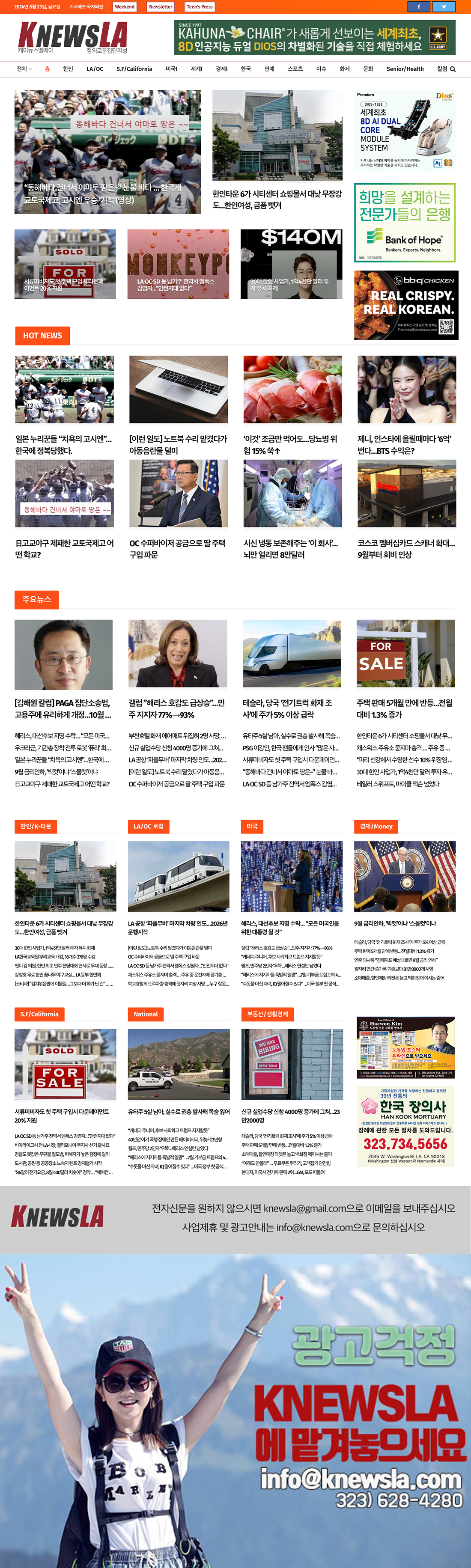Image resolution: width=471 pixels, height=1568 pixels.
Task: Read 유타주 5살 남아 권총 발사 story
Action: (x=178, y=1112)
